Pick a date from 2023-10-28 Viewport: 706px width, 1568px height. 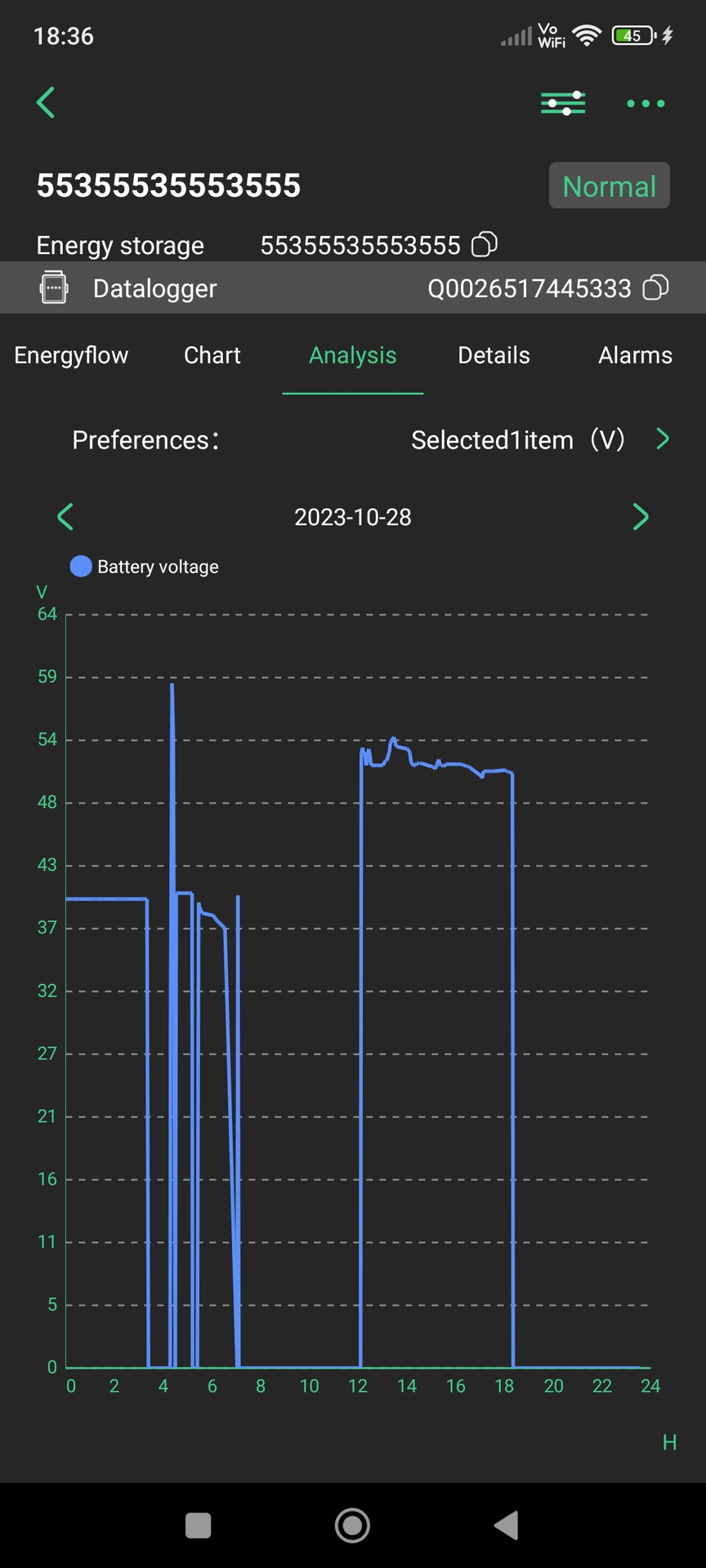pos(353,517)
